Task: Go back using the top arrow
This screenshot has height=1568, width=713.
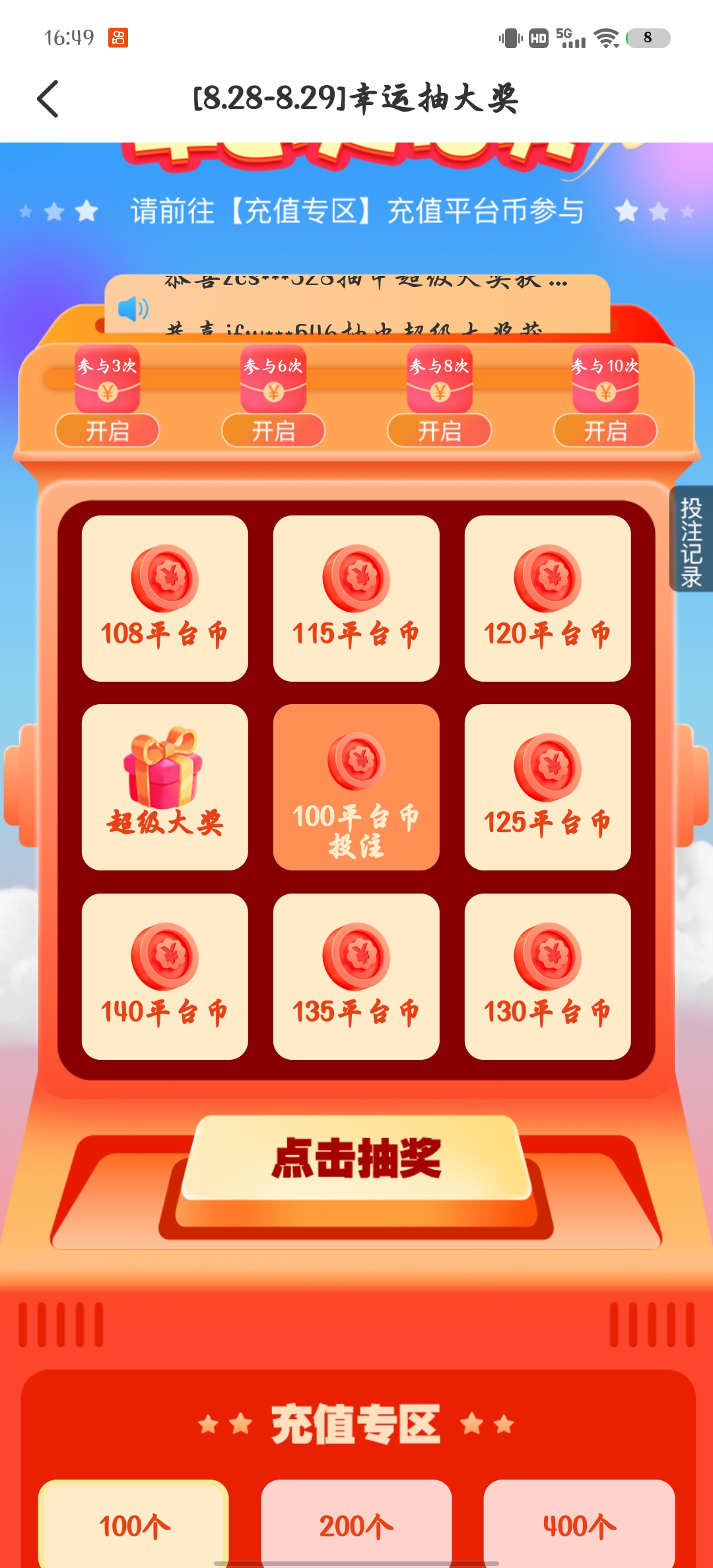Action: click(x=48, y=99)
